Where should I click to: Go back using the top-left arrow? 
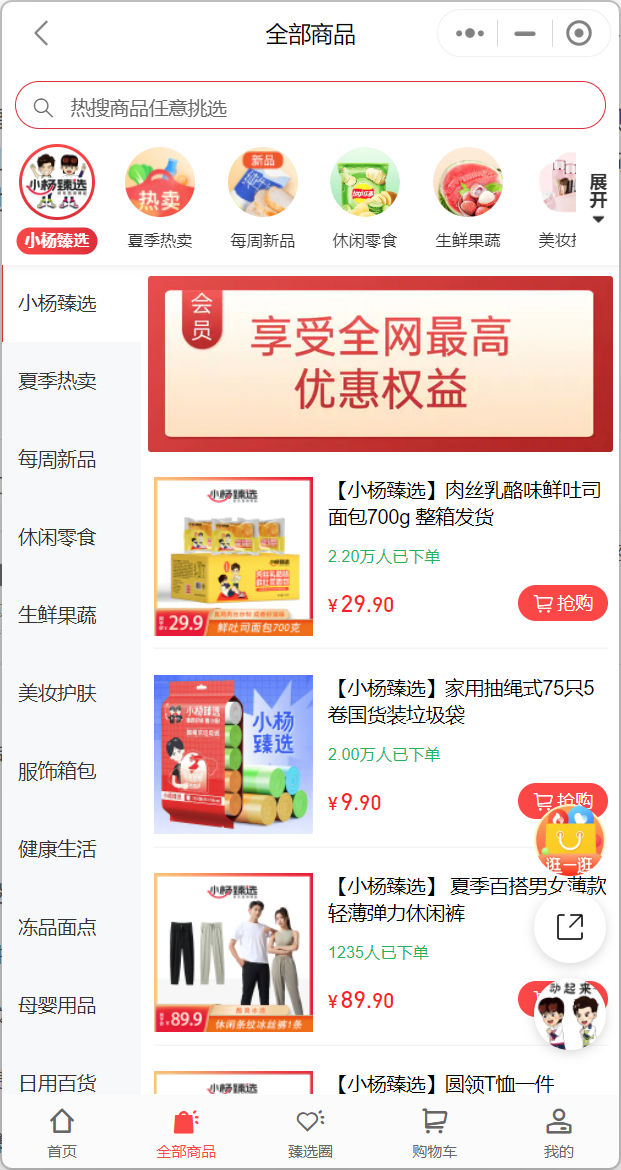pos(41,34)
